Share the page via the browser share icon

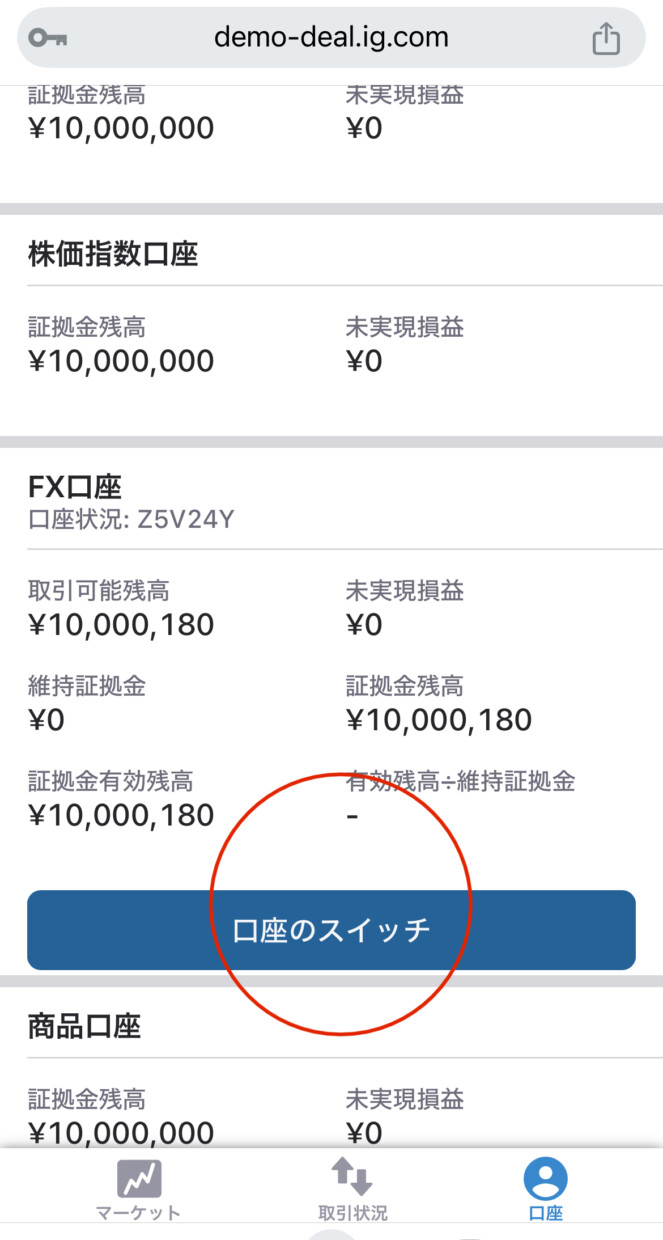pyautogui.click(x=606, y=39)
